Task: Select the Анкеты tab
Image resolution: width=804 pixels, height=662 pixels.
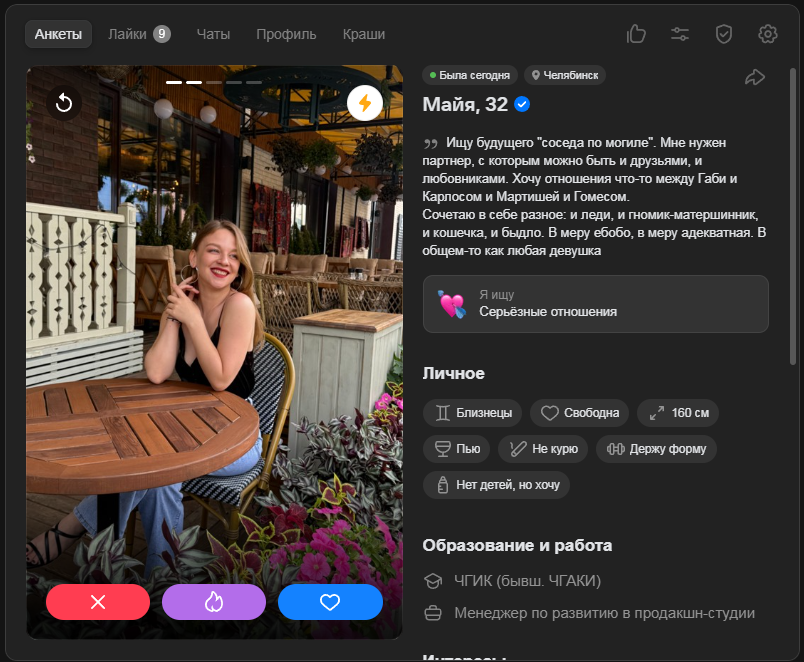Action: click(59, 34)
